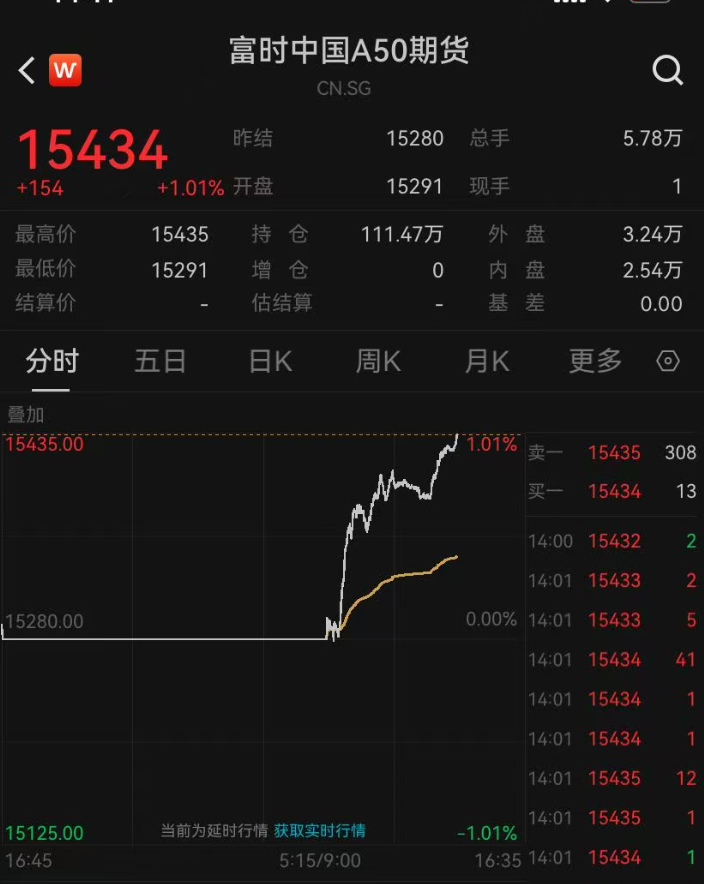Open chart settings hexagon icon

[668, 361]
